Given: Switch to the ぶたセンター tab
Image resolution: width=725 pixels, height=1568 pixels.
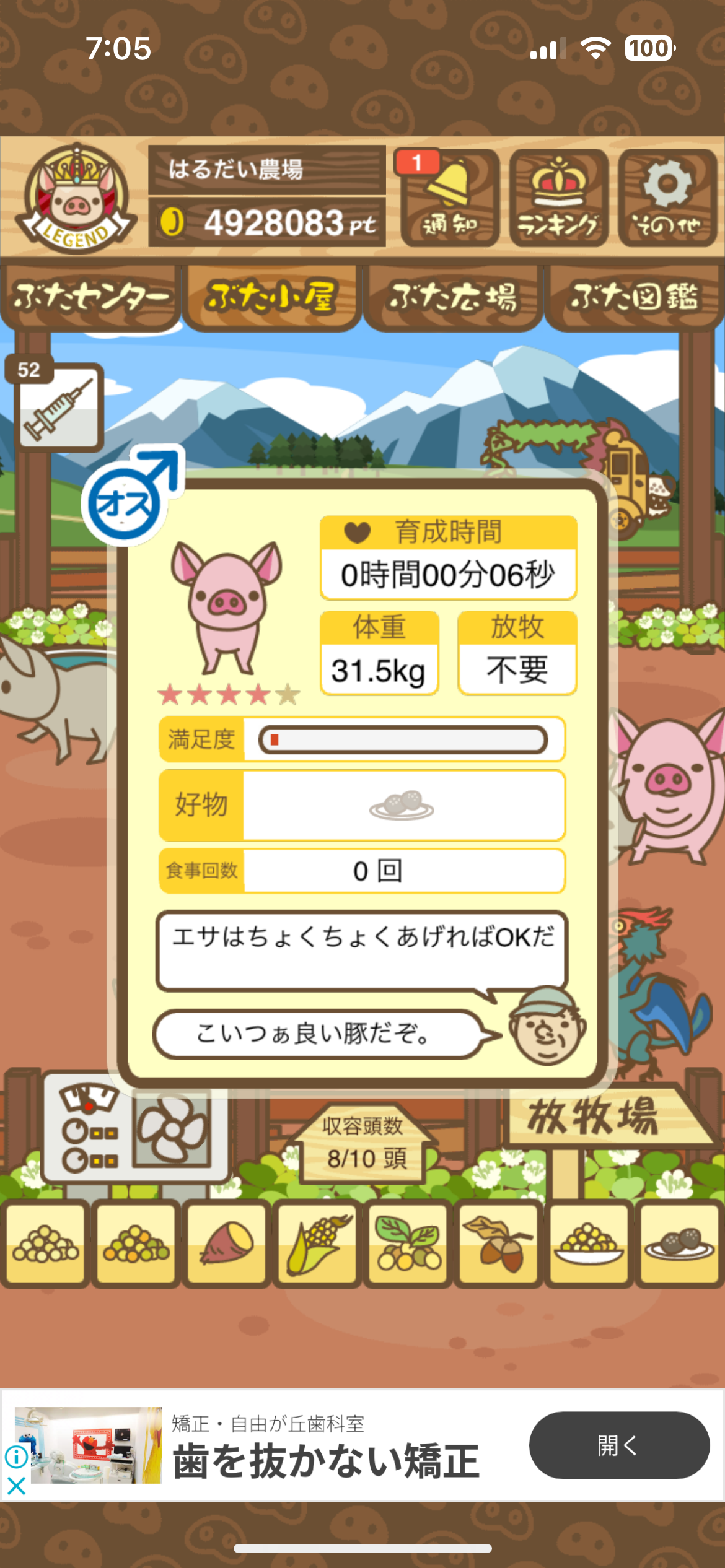Looking at the screenshot, I should [90, 297].
